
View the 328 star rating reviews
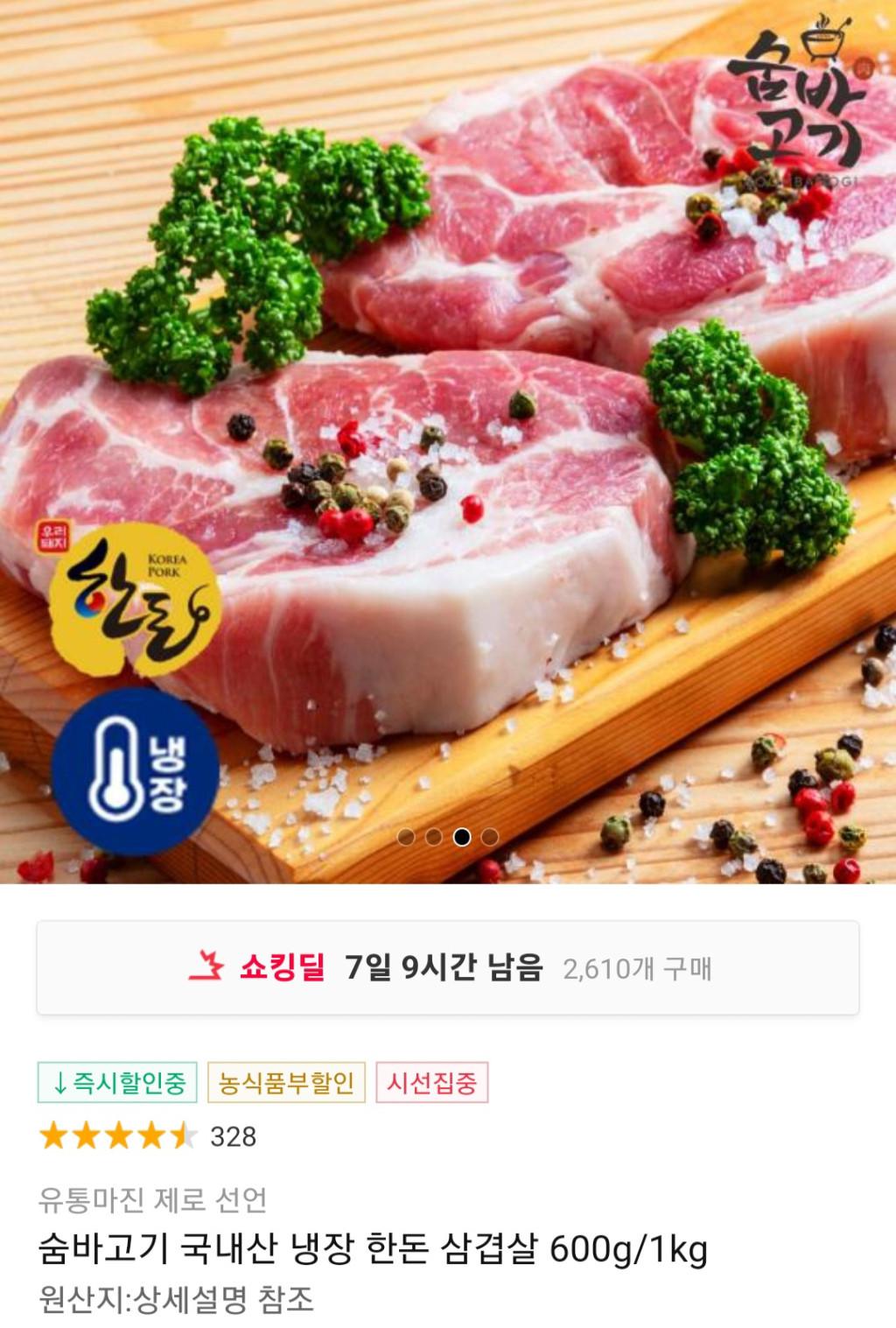(x=149, y=1136)
